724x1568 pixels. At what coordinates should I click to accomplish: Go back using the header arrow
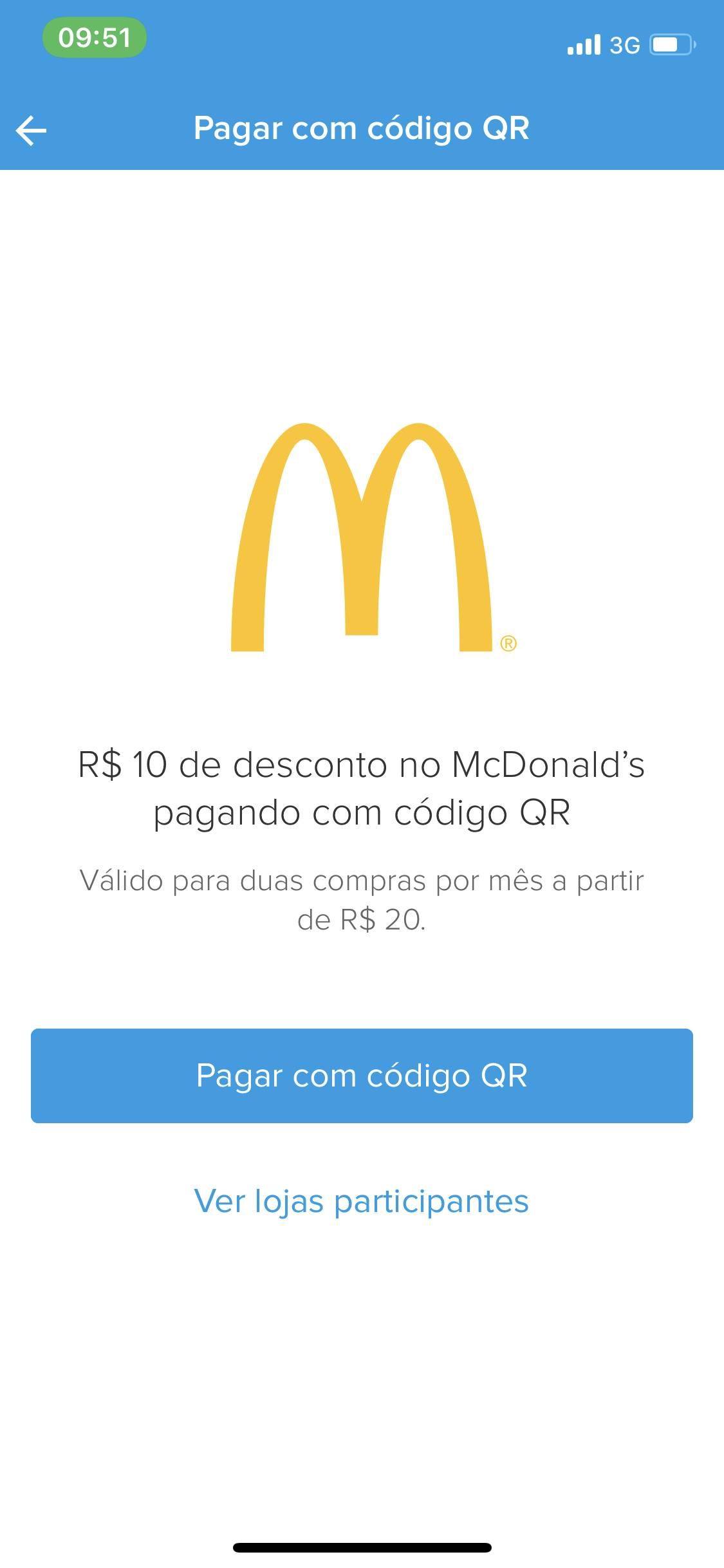[x=31, y=131]
